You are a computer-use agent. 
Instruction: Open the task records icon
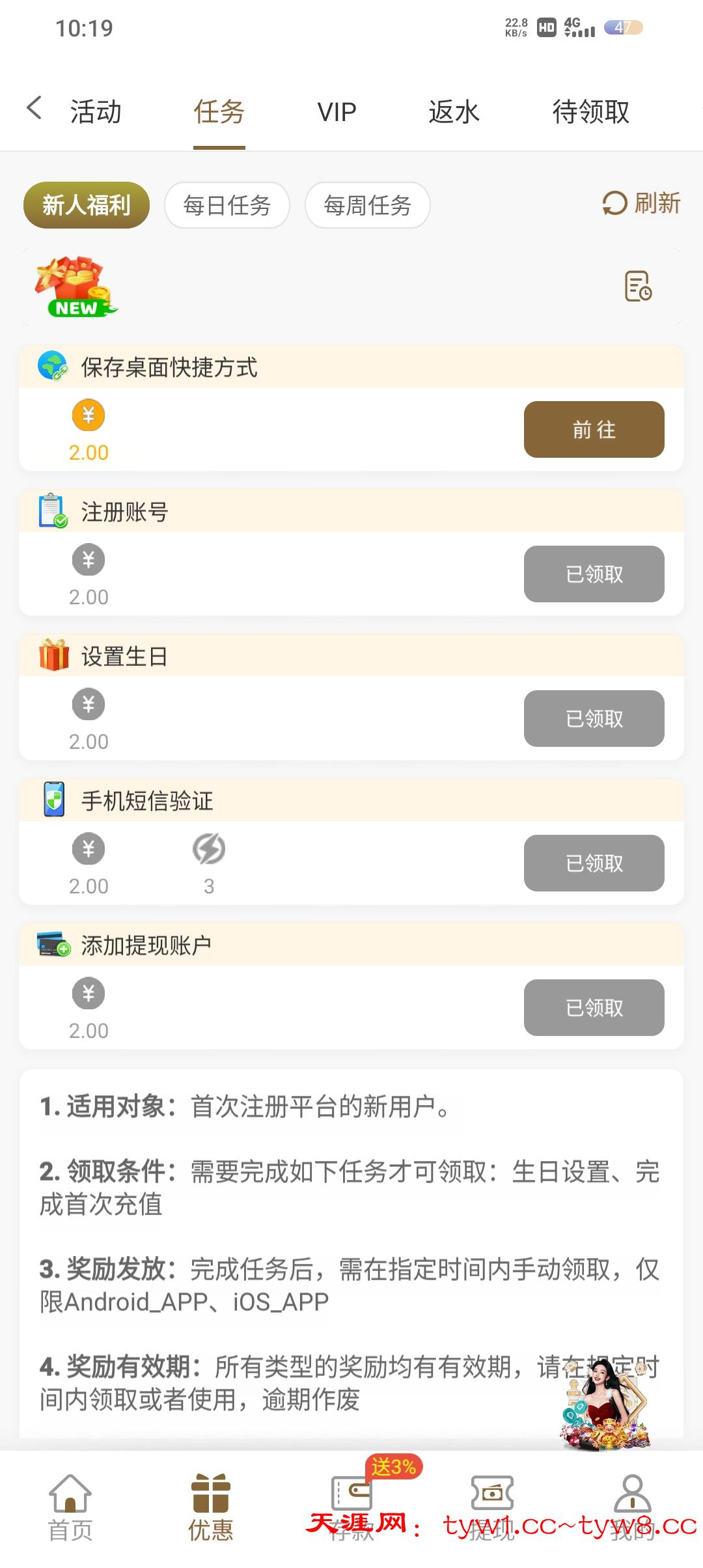[x=638, y=286]
